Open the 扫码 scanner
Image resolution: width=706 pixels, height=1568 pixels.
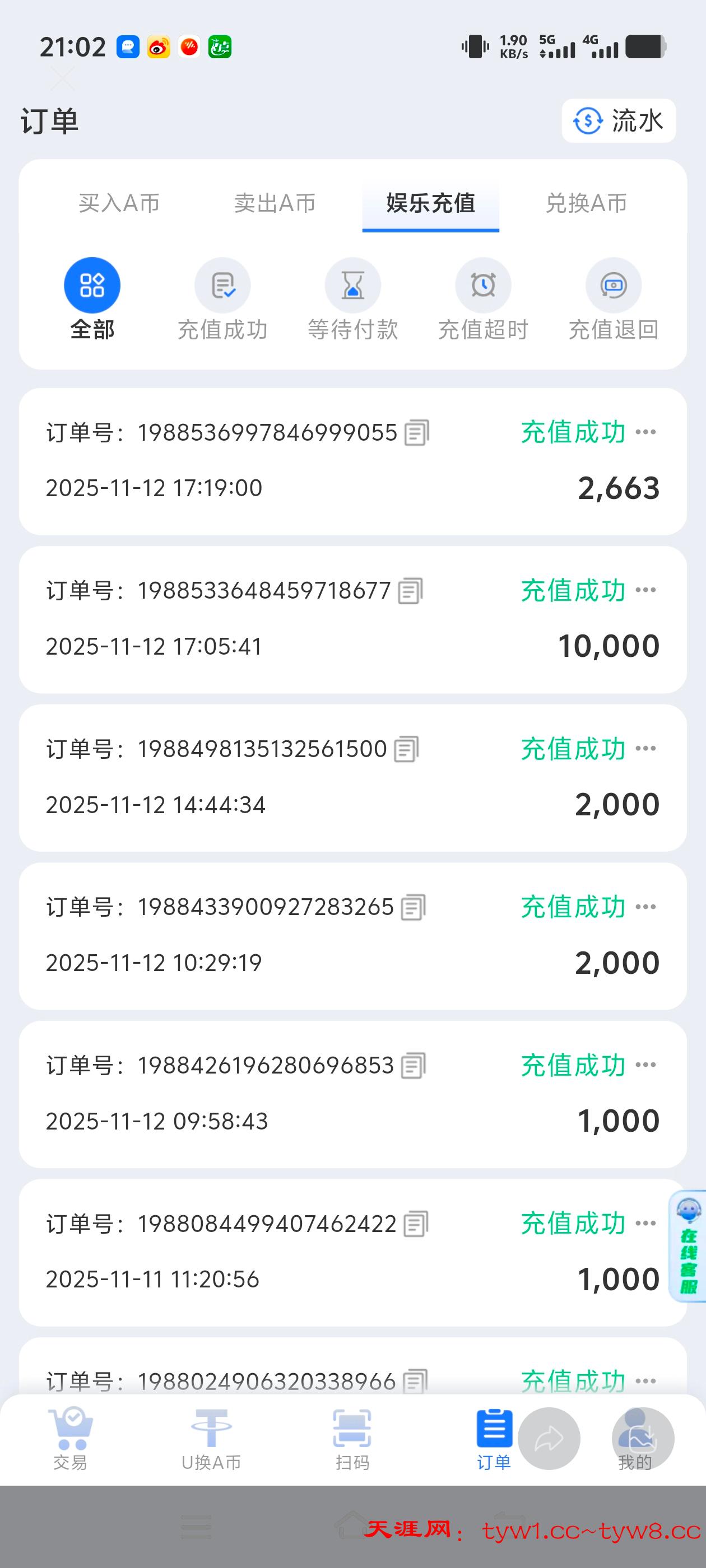352,1439
